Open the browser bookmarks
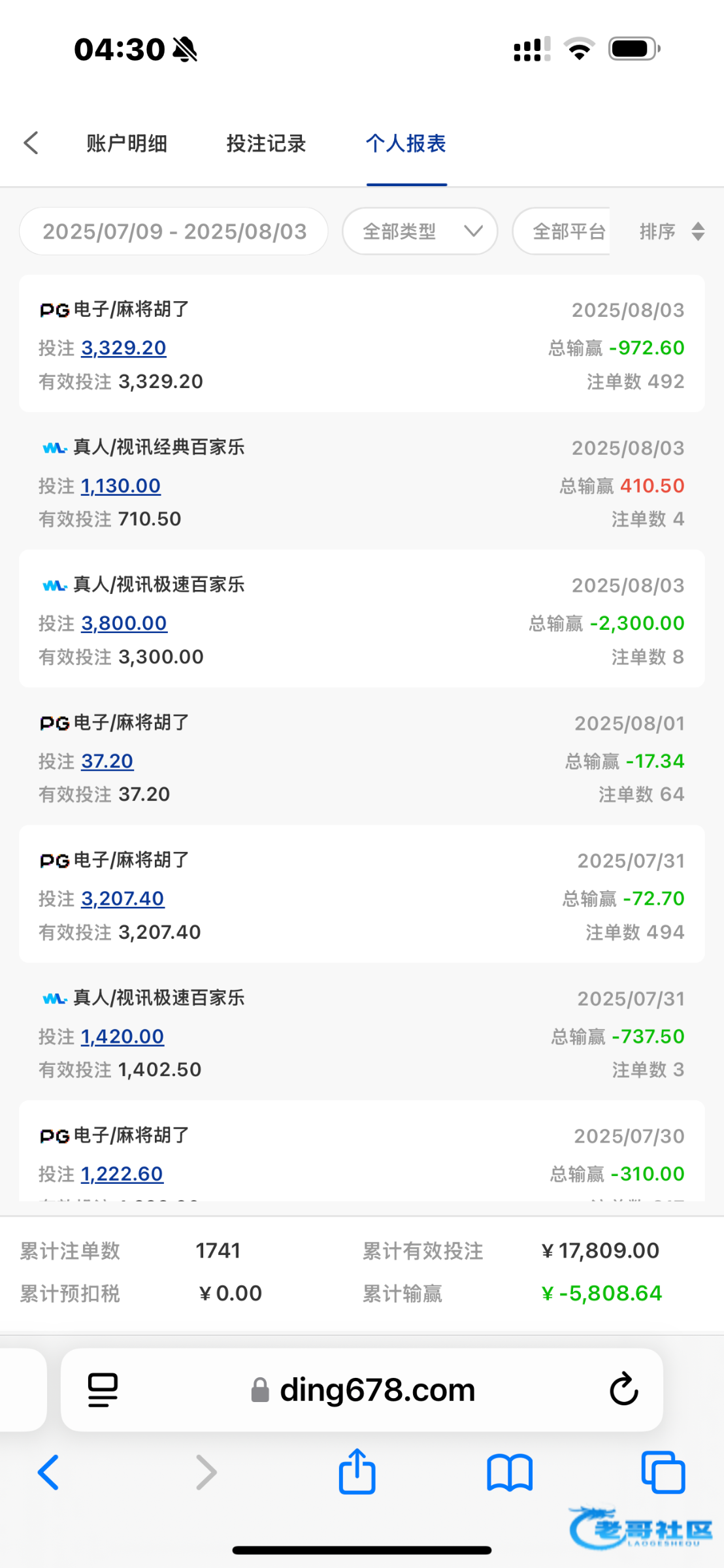724x1568 pixels. [x=510, y=1473]
